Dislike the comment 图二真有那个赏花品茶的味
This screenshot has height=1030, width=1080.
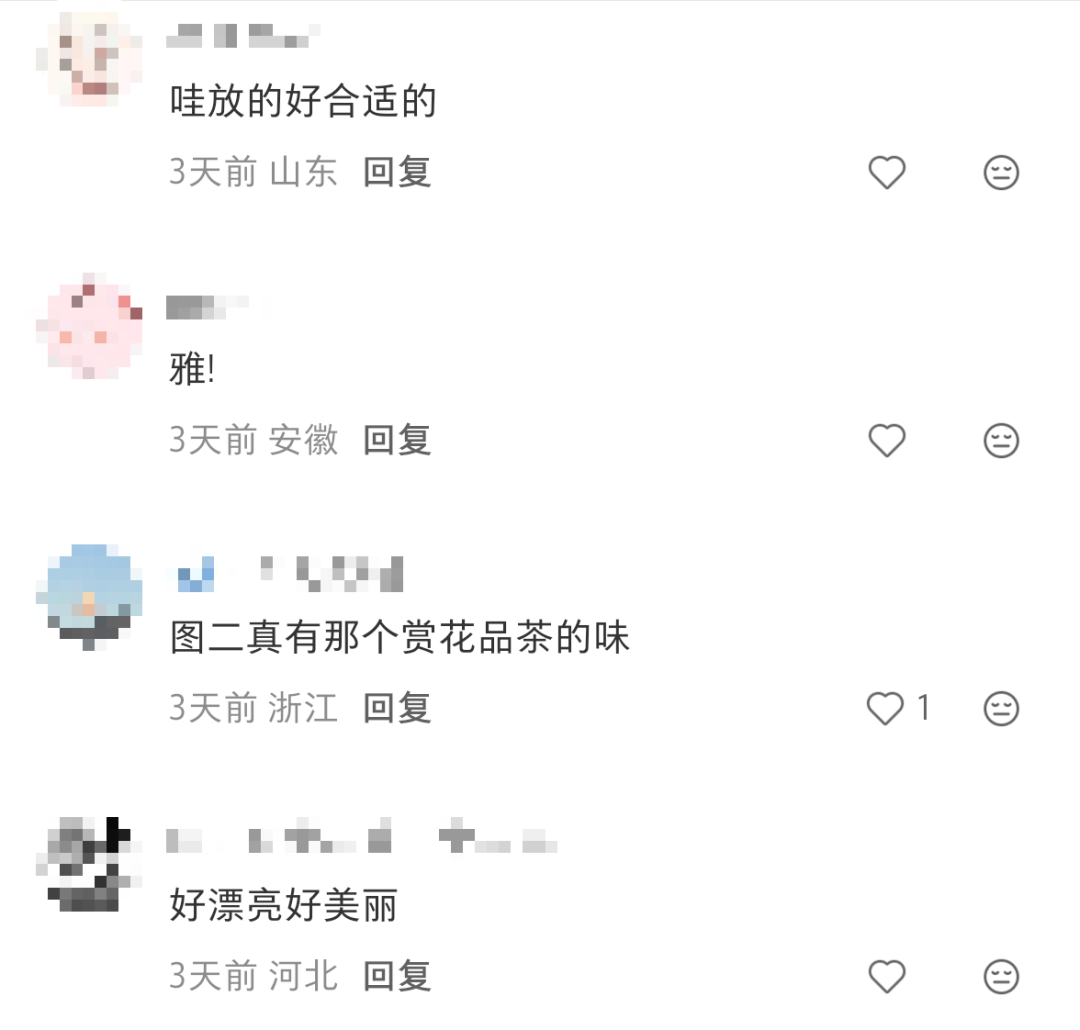[x=1001, y=709]
